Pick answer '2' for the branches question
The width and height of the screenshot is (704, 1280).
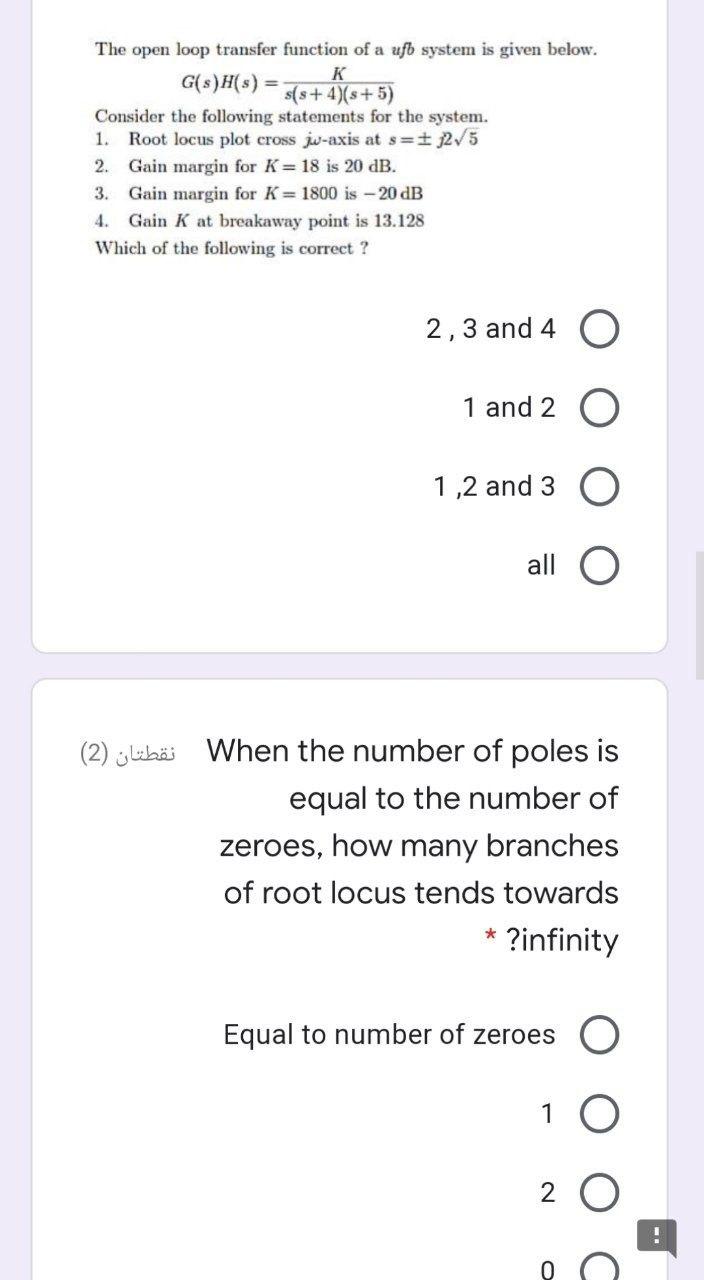597,1193
